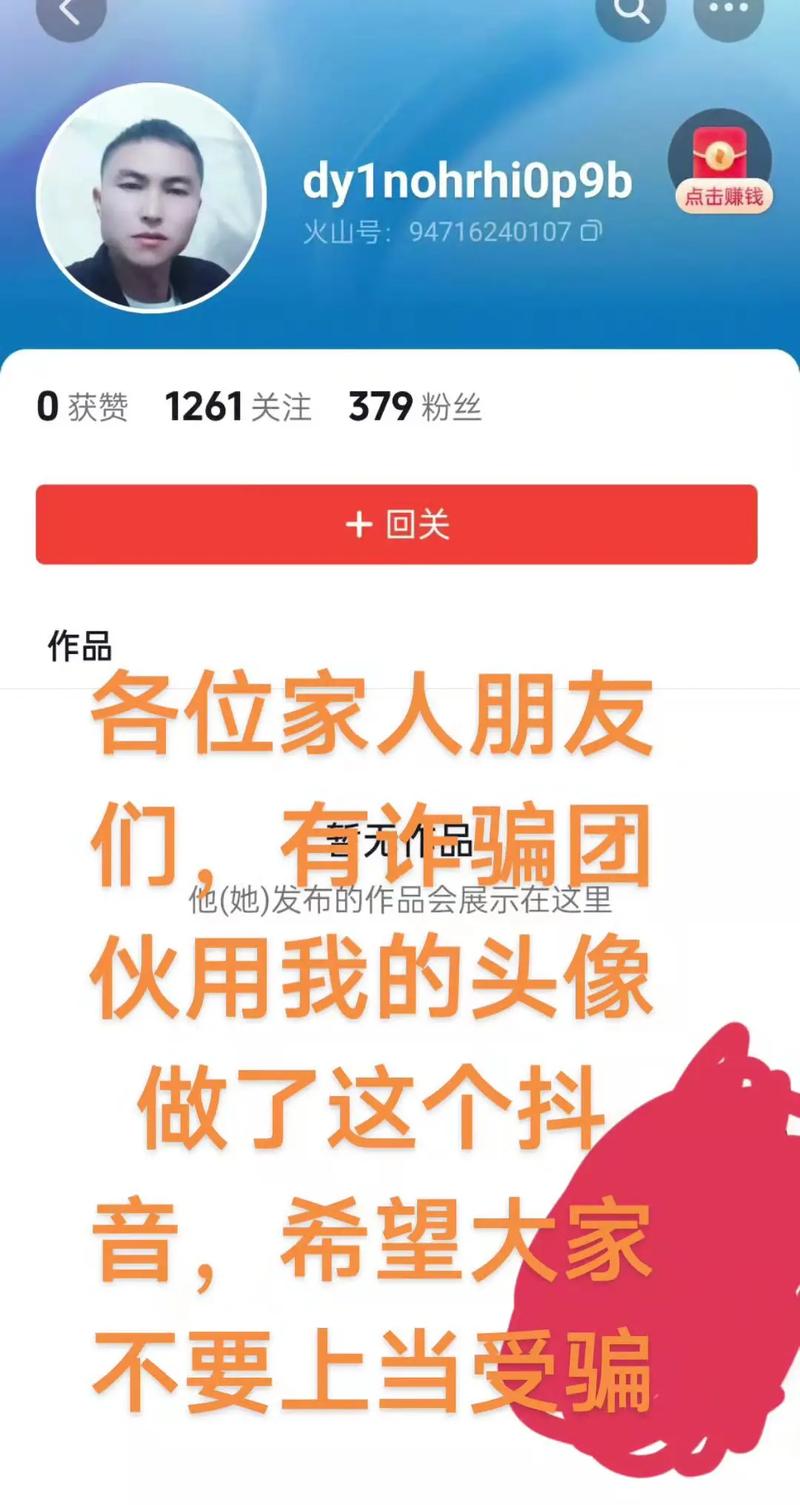Copy the 火山号 ID number
The height and width of the screenshot is (1505, 800).
pyautogui.click(x=592, y=232)
